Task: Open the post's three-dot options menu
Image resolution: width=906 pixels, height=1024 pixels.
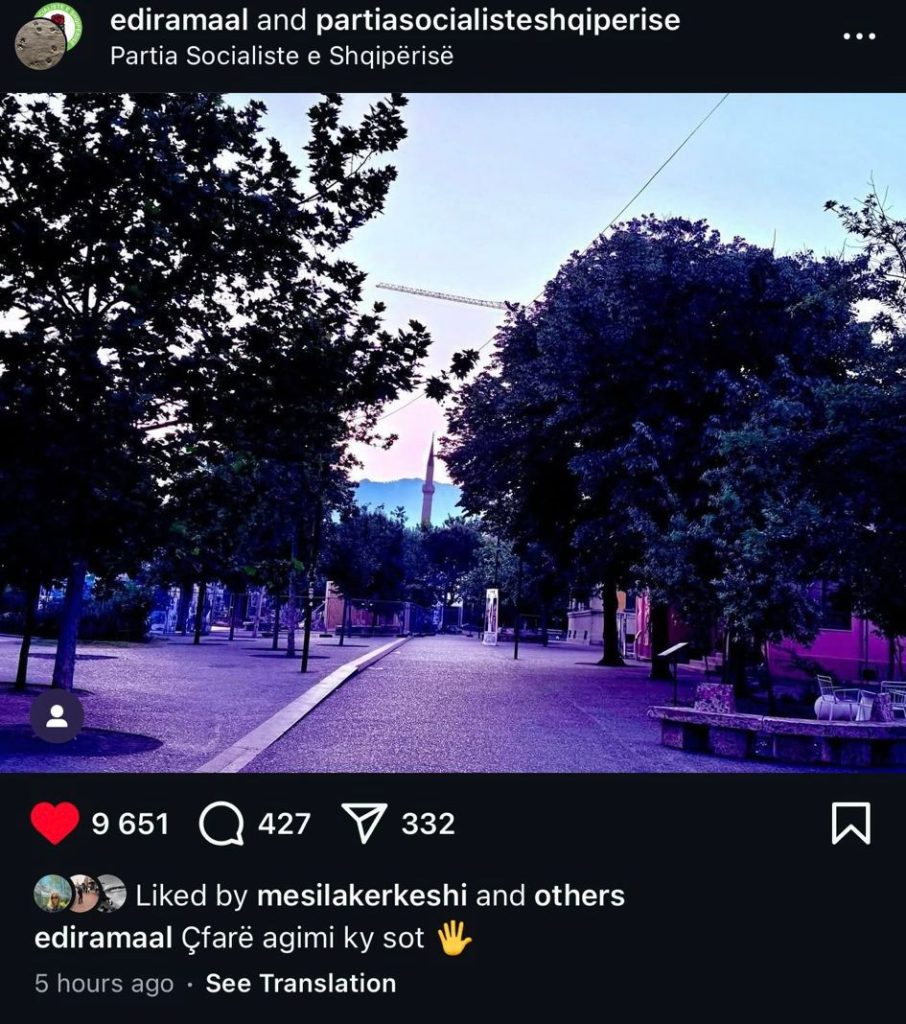Action: [x=859, y=36]
